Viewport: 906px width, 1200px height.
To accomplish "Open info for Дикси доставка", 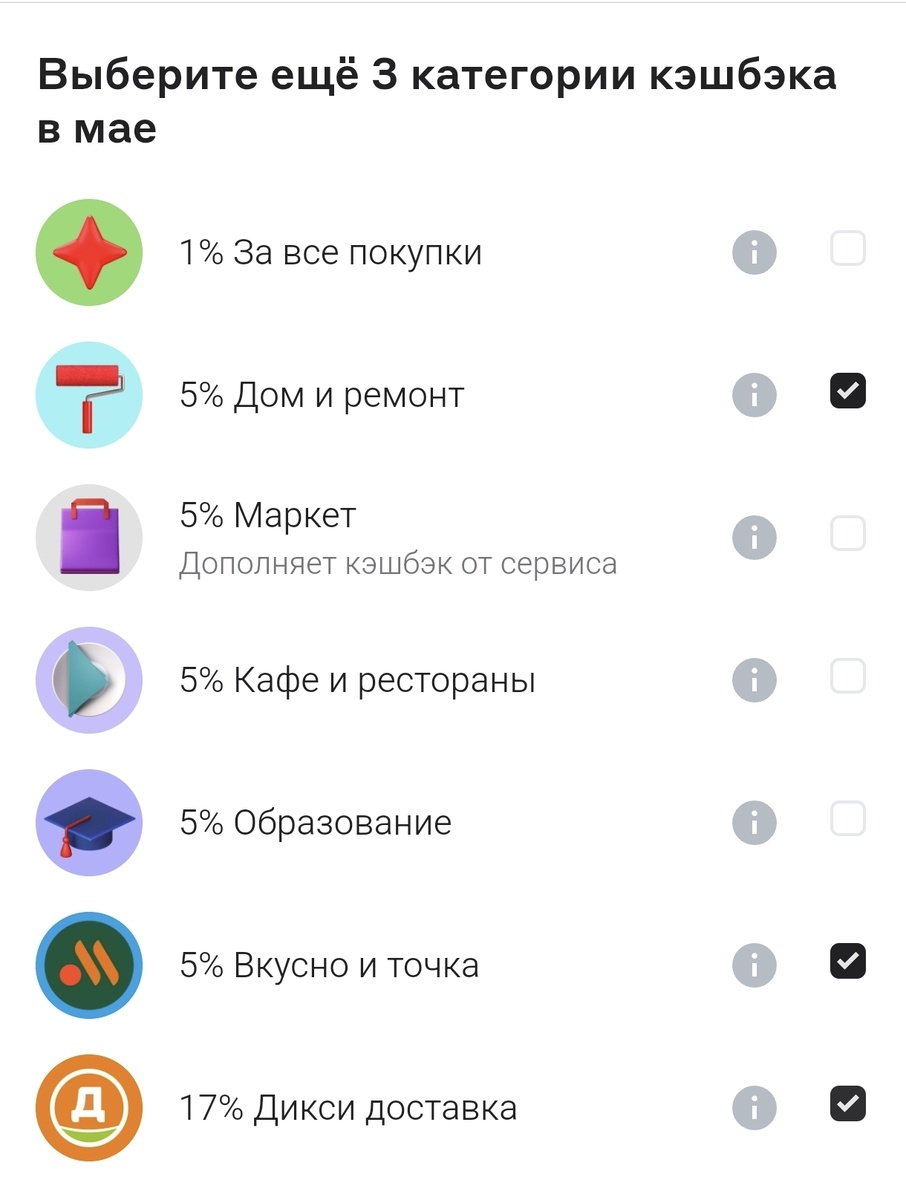I will [x=754, y=1108].
